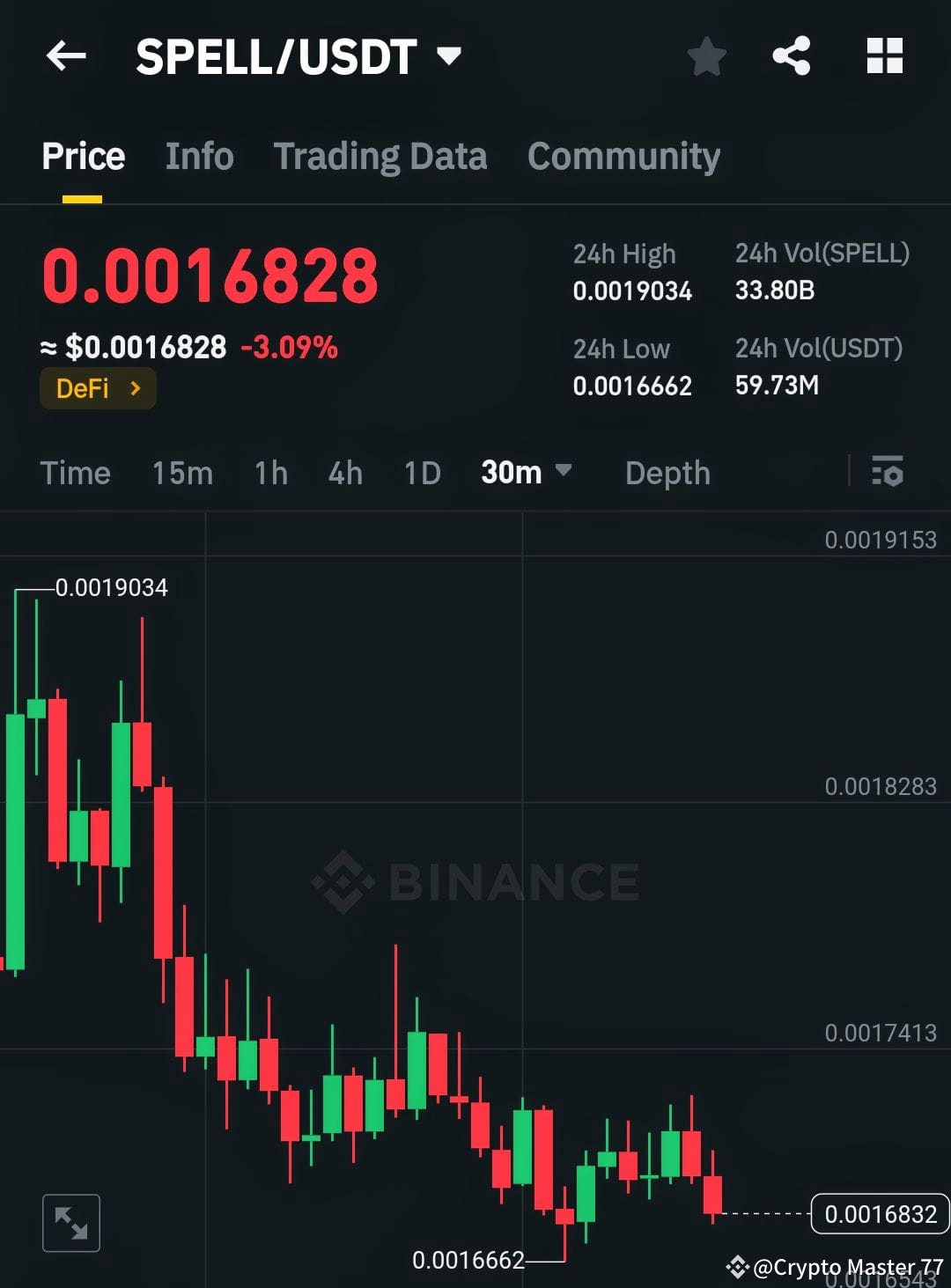Viewport: 951px width, 1288px height.
Task: Tap the 24h High value 0.0019034
Action: click(632, 291)
